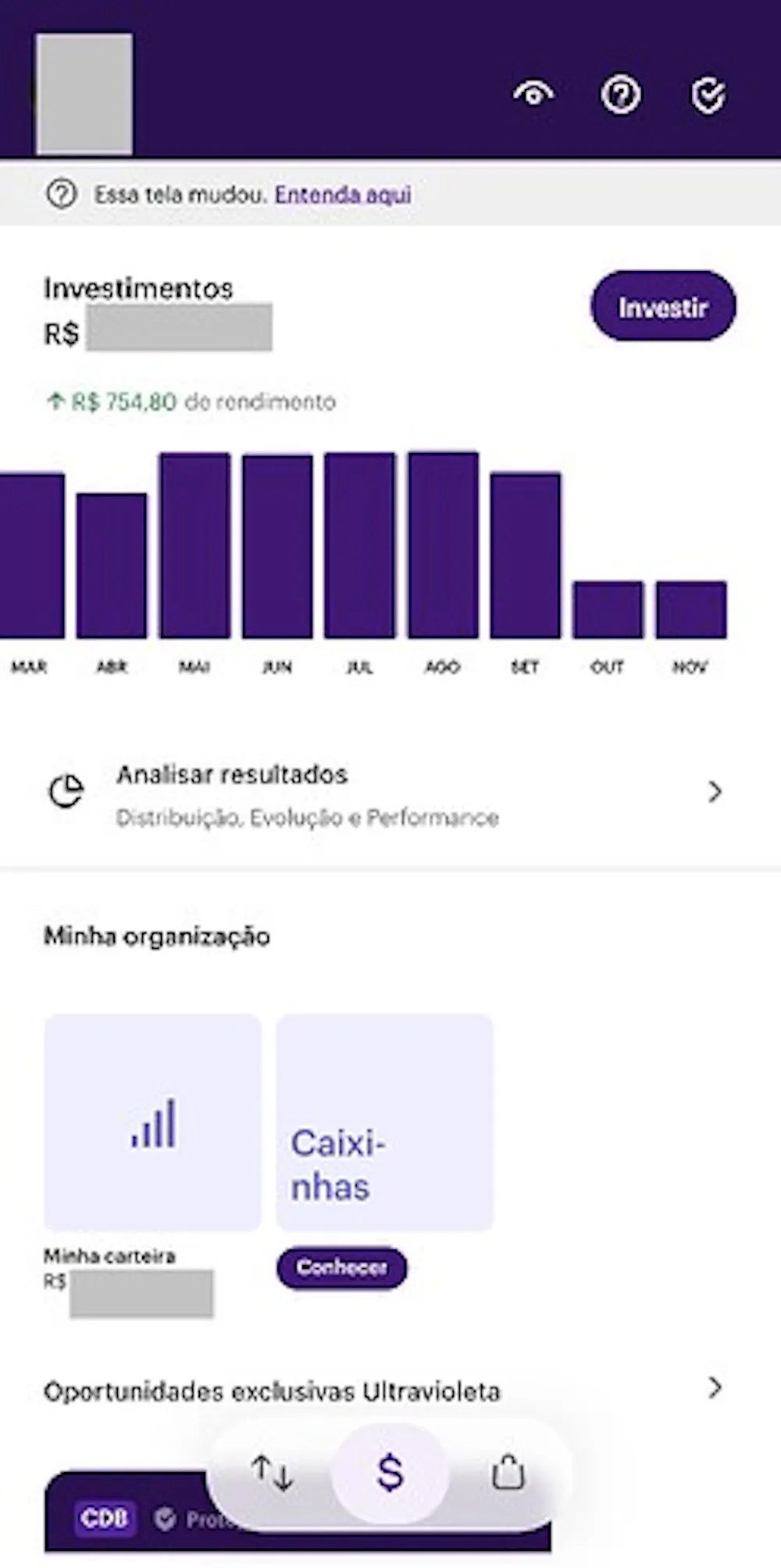Select the dollar sign investments tab

(x=390, y=1474)
